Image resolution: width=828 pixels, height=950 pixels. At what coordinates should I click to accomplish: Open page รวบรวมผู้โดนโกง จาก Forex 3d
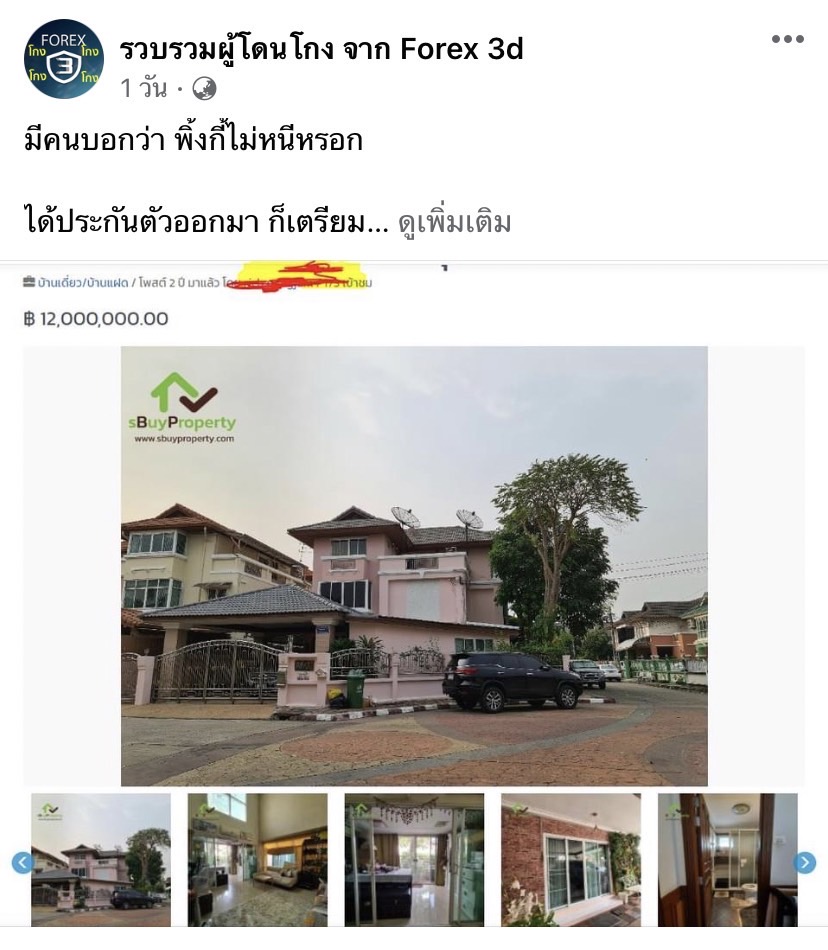(321, 48)
